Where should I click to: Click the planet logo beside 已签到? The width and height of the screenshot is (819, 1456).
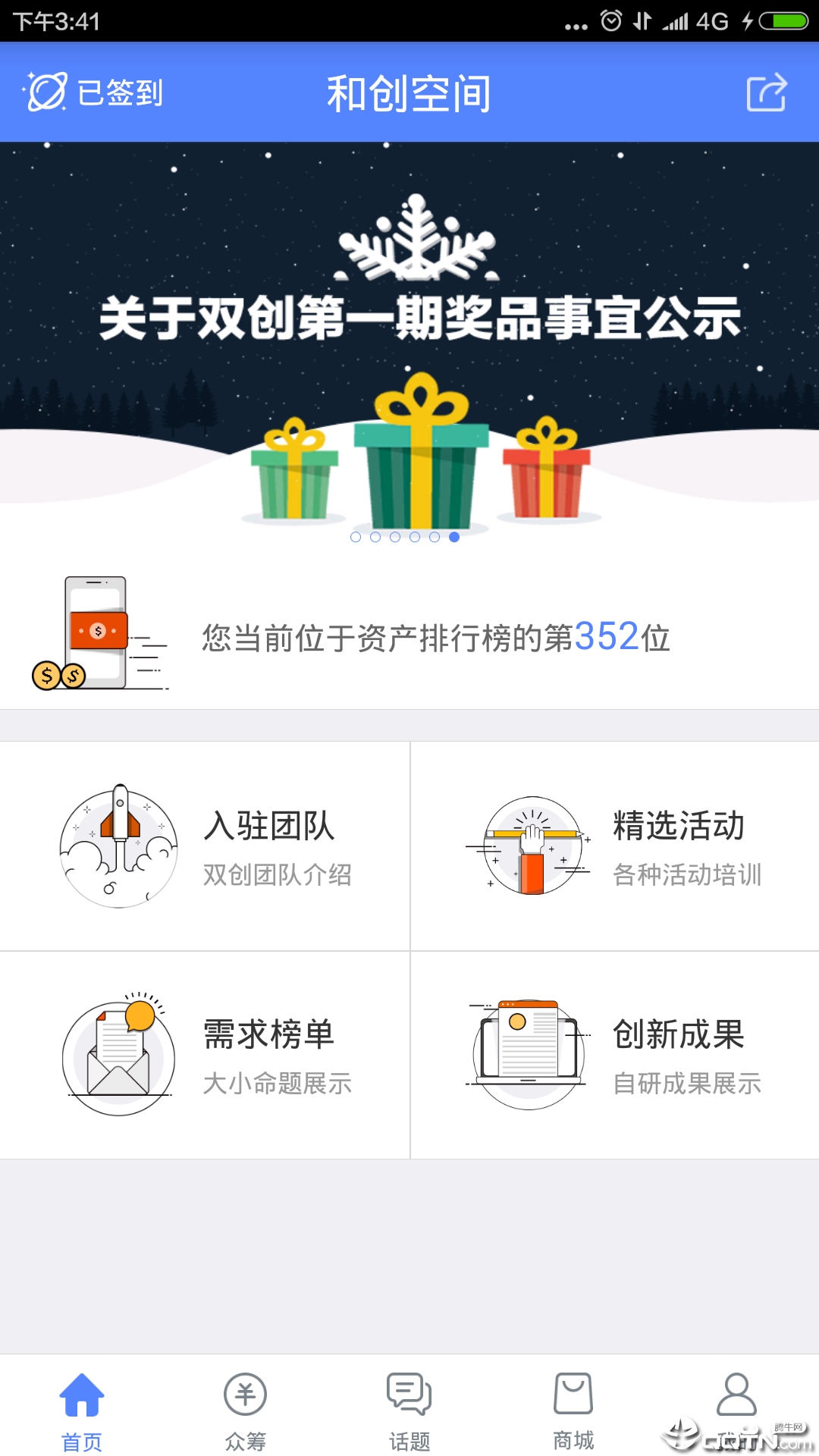click(x=45, y=90)
